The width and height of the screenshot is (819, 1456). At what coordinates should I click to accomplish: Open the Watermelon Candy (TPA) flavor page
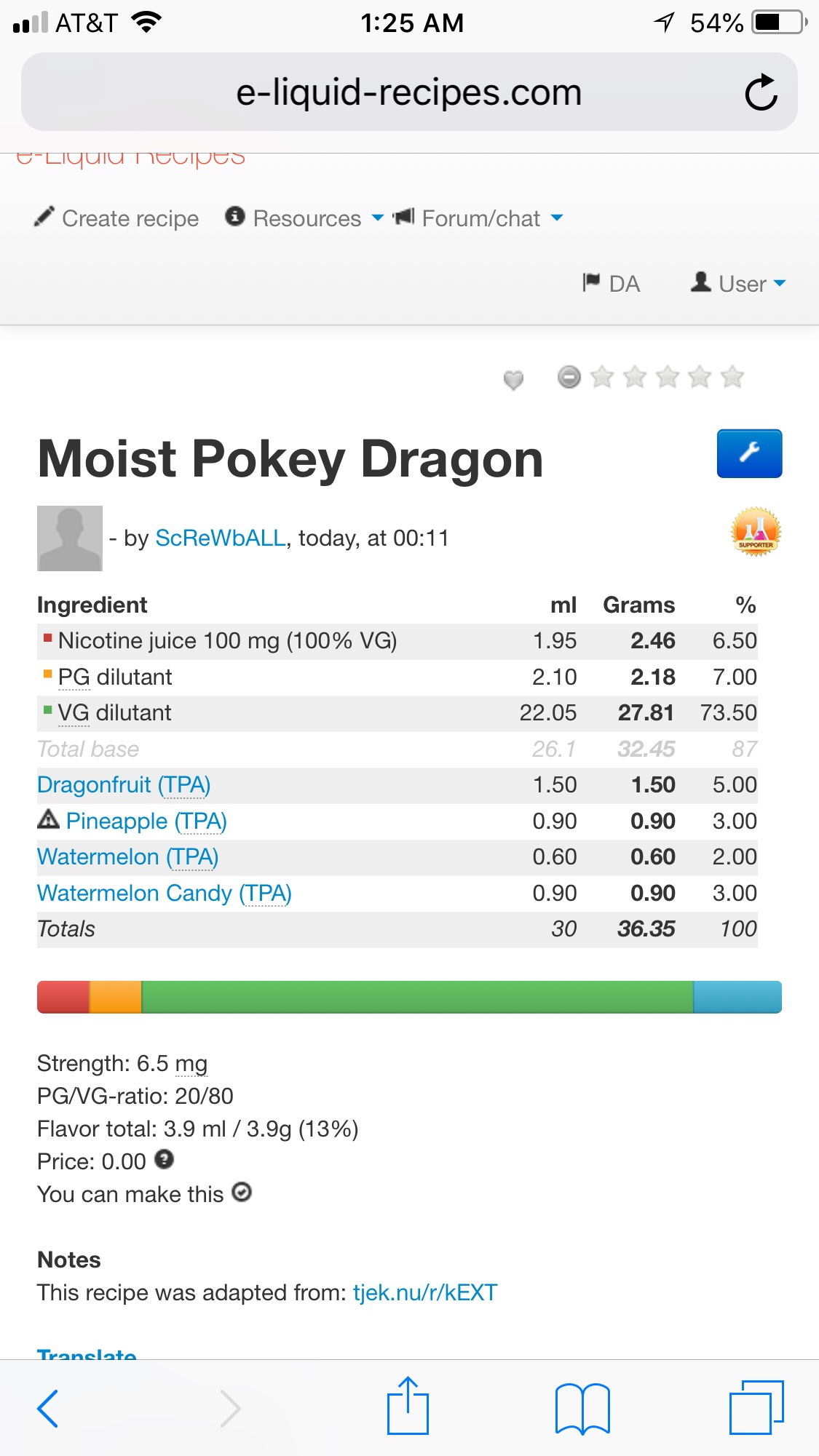164,894
